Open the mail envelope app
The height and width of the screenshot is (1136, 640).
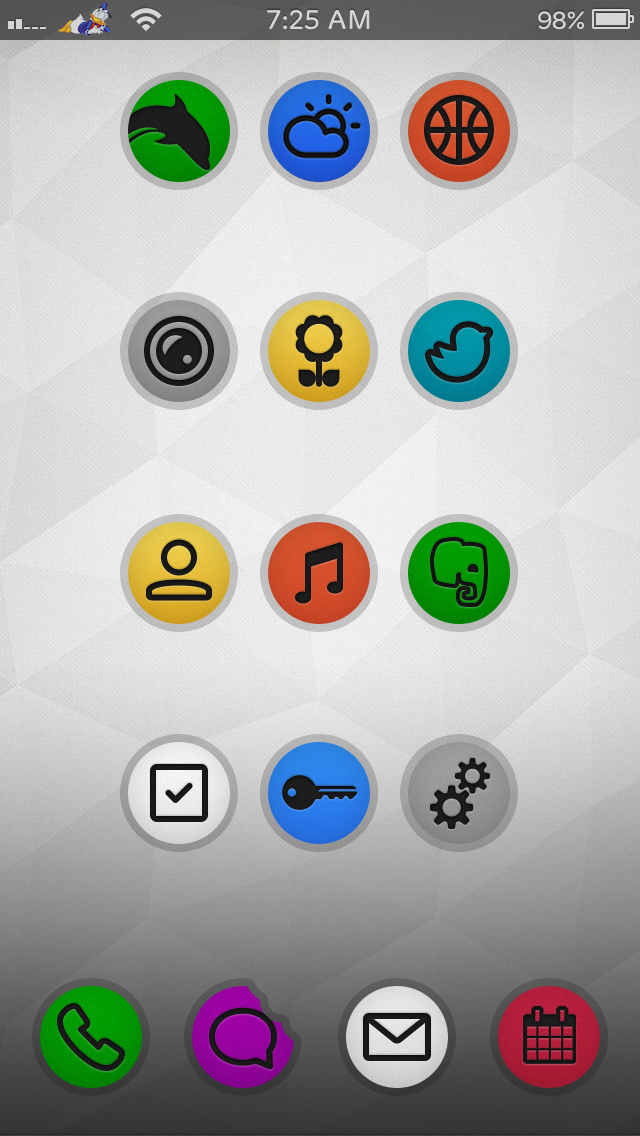tap(396, 1037)
